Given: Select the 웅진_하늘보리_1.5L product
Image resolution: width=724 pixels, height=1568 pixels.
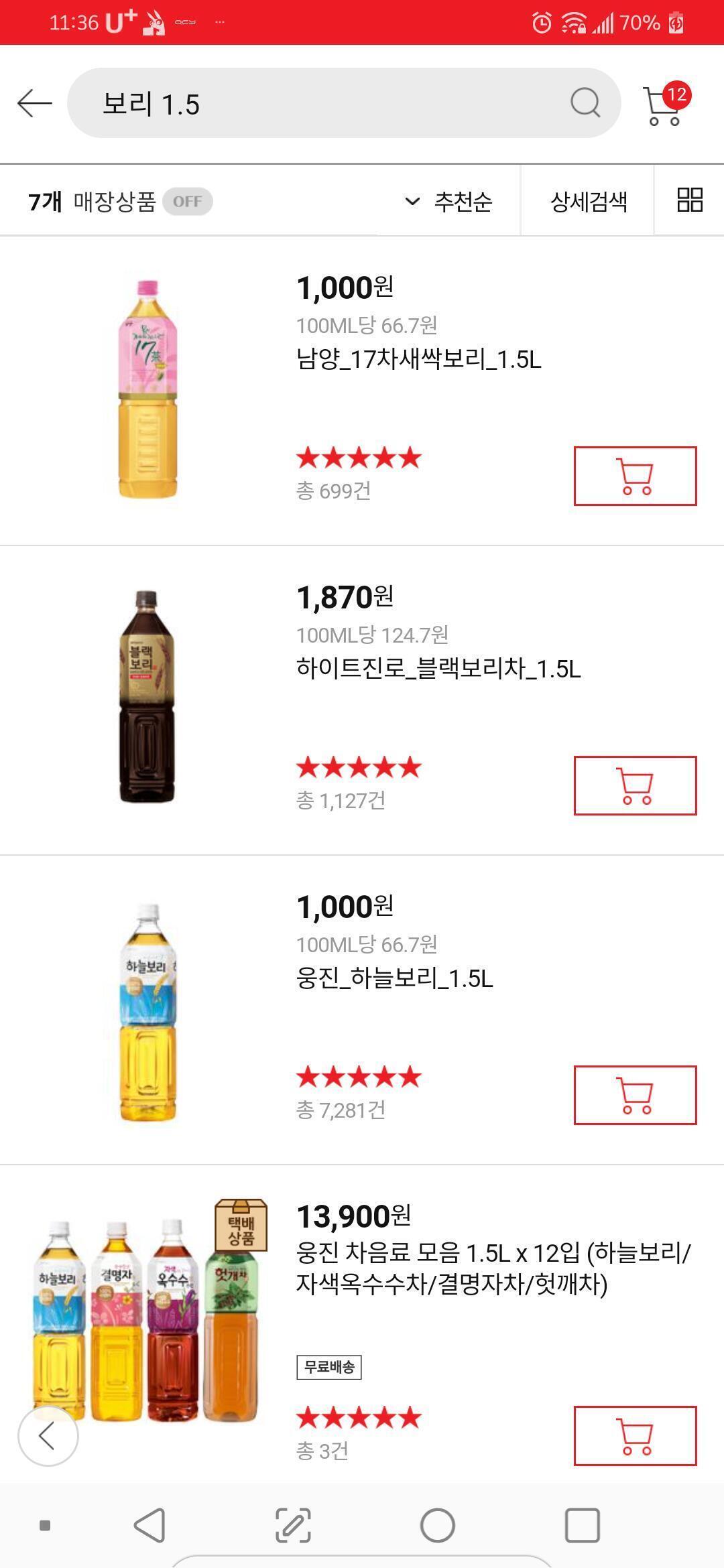Looking at the screenshot, I should click(x=394, y=978).
